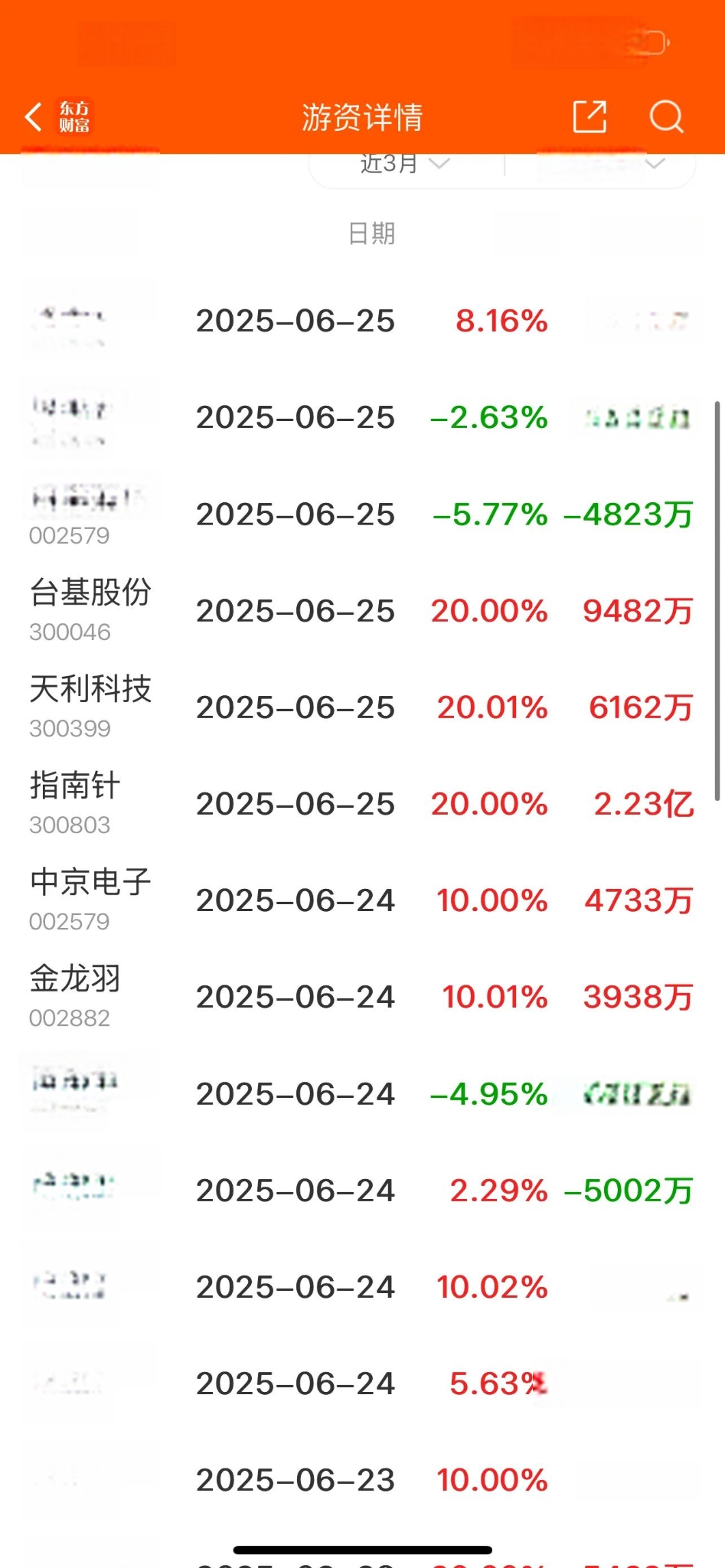Share this 游资详情 page
The height and width of the screenshot is (1568, 725).
[x=589, y=117]
